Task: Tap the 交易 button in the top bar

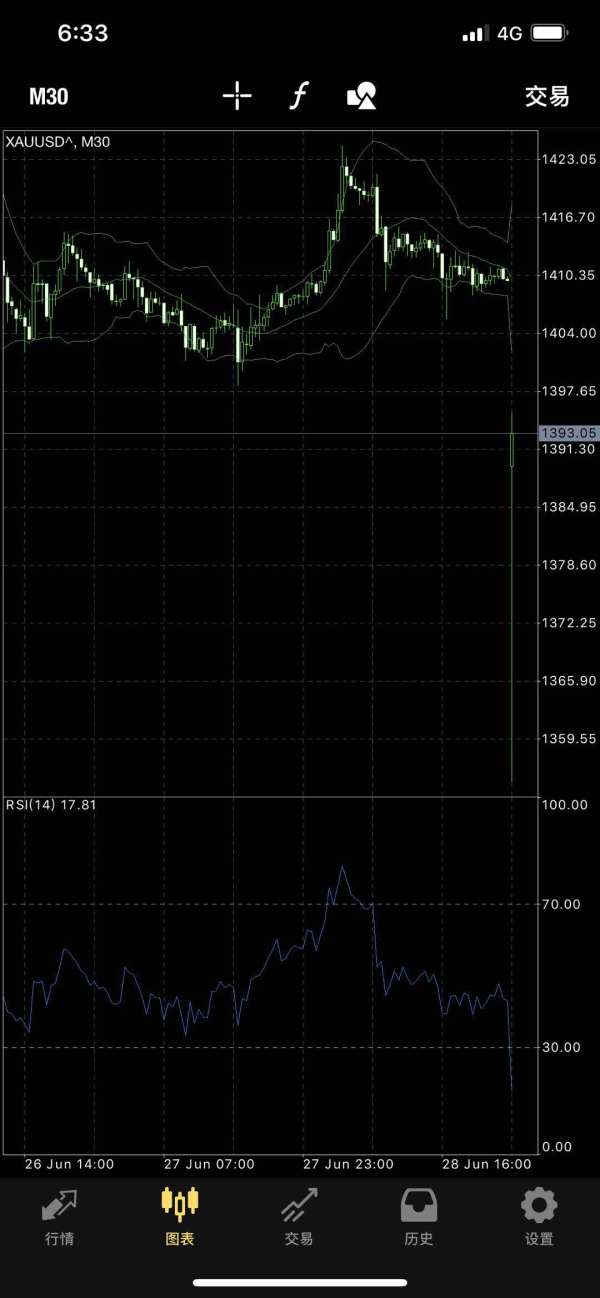Action: tap(546, 97)
